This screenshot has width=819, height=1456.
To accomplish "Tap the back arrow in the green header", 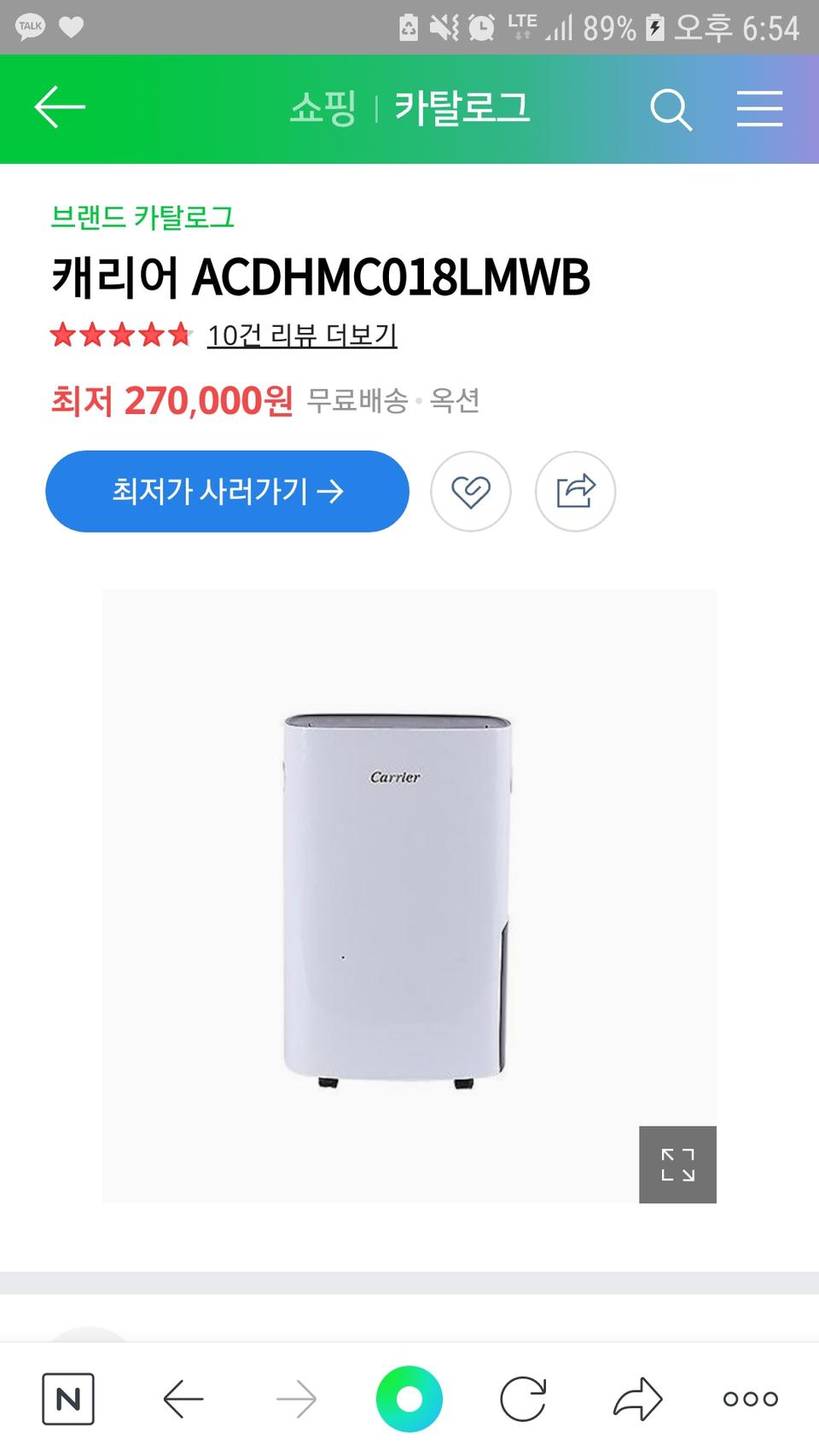I will coord(60,108).
